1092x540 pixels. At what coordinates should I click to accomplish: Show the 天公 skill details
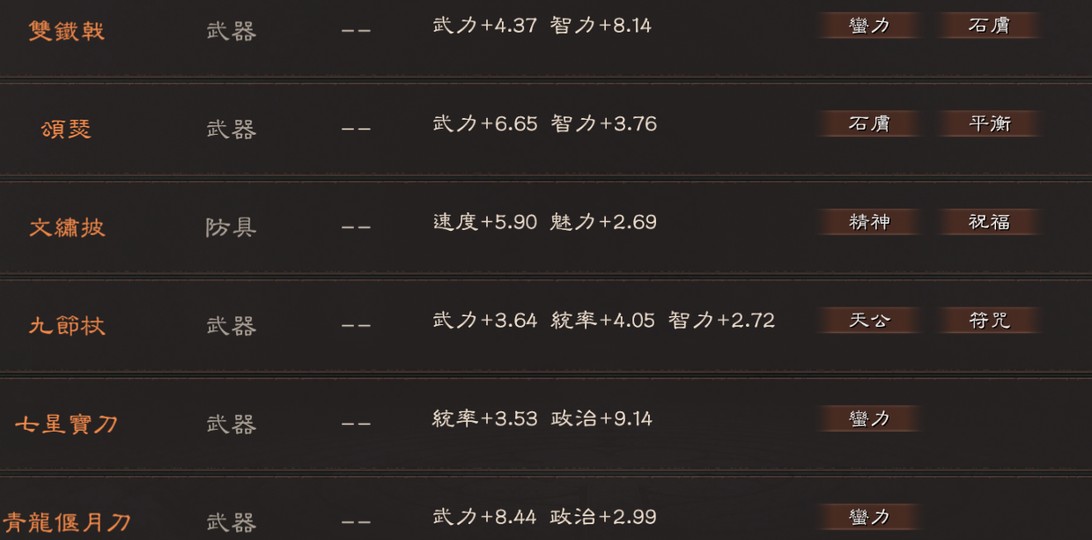tap(868, 320)
